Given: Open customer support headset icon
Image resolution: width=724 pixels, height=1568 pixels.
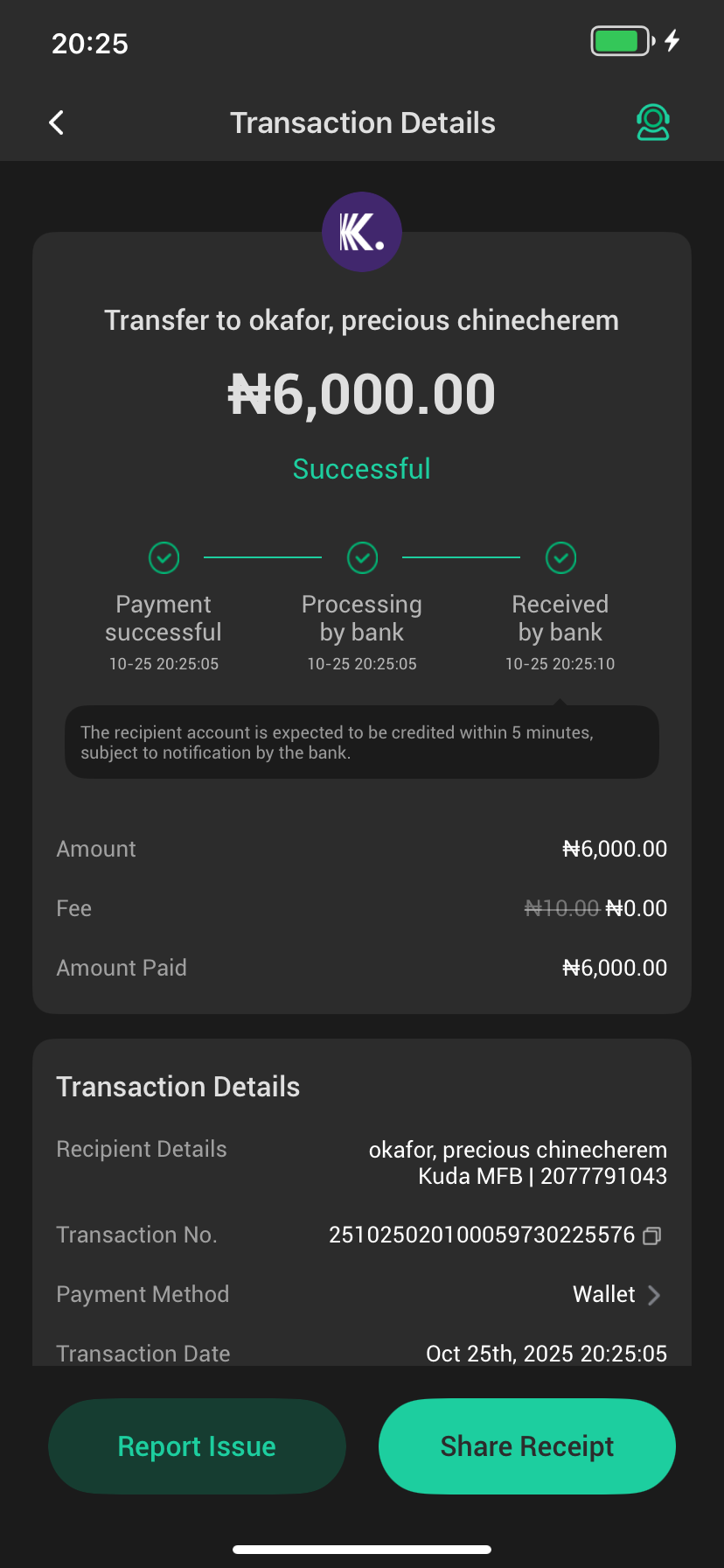Looking at the screenshot, I should click(x=652, y=122).
